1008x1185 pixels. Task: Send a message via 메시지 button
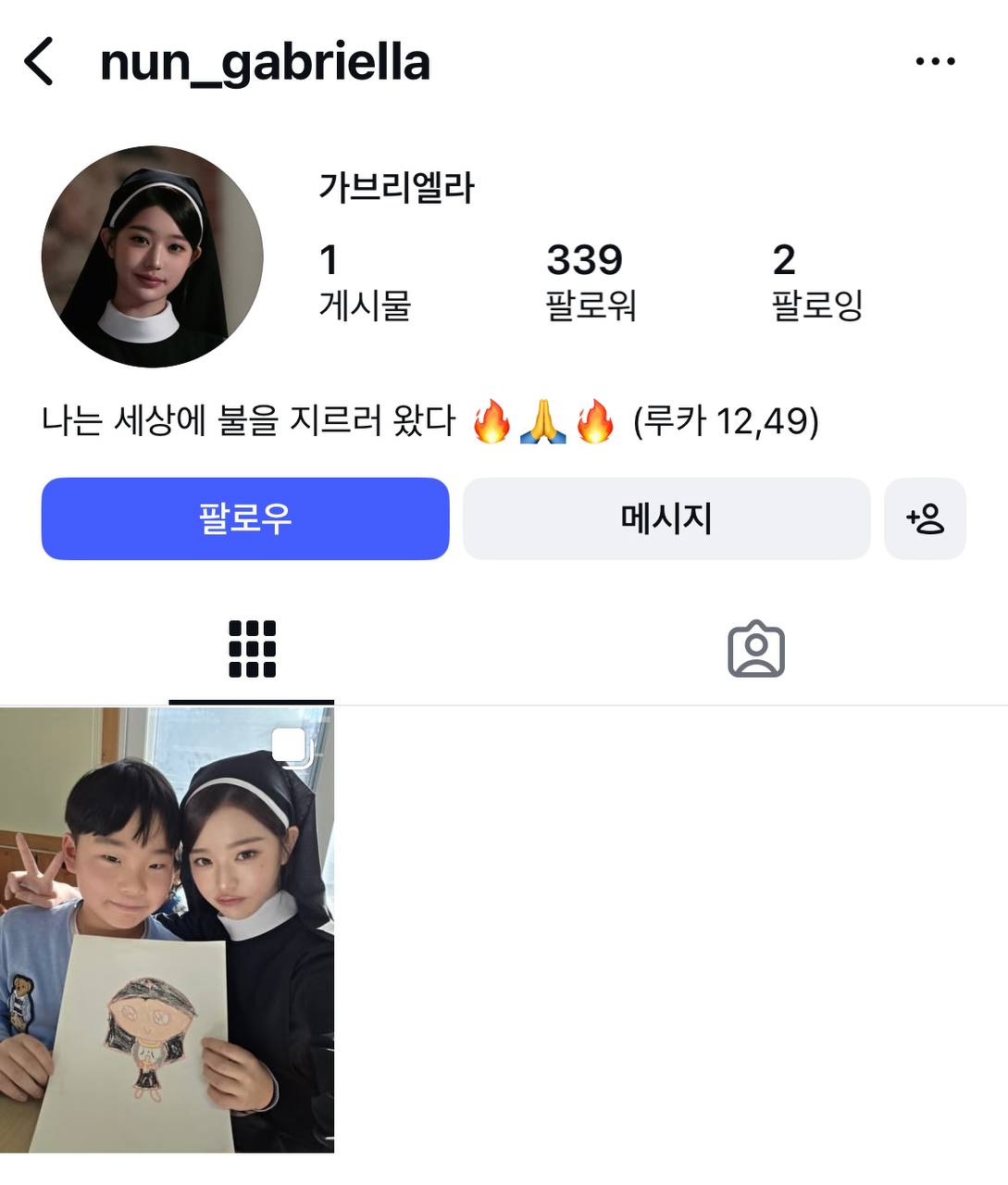click(x=666, y=518)
